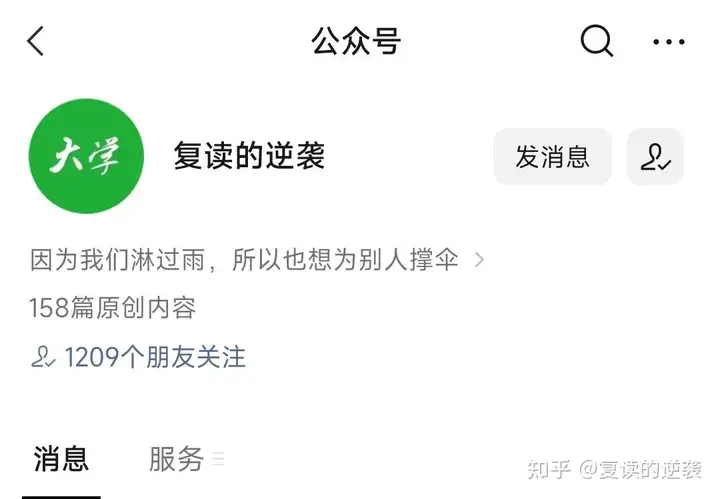Expand the account description with chevron

[479, 260]
